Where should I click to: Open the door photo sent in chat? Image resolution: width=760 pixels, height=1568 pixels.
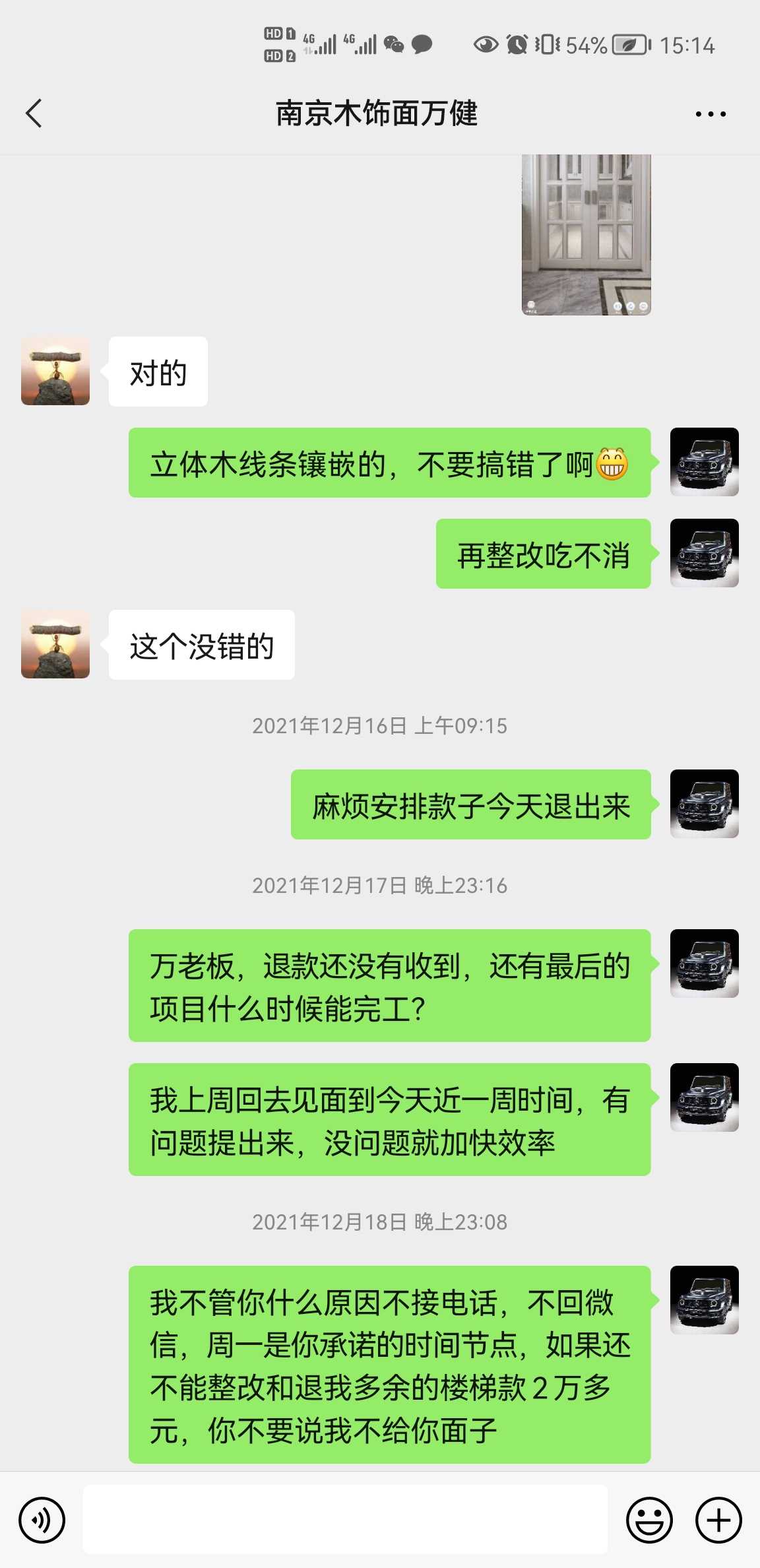[x=586, y=234]
